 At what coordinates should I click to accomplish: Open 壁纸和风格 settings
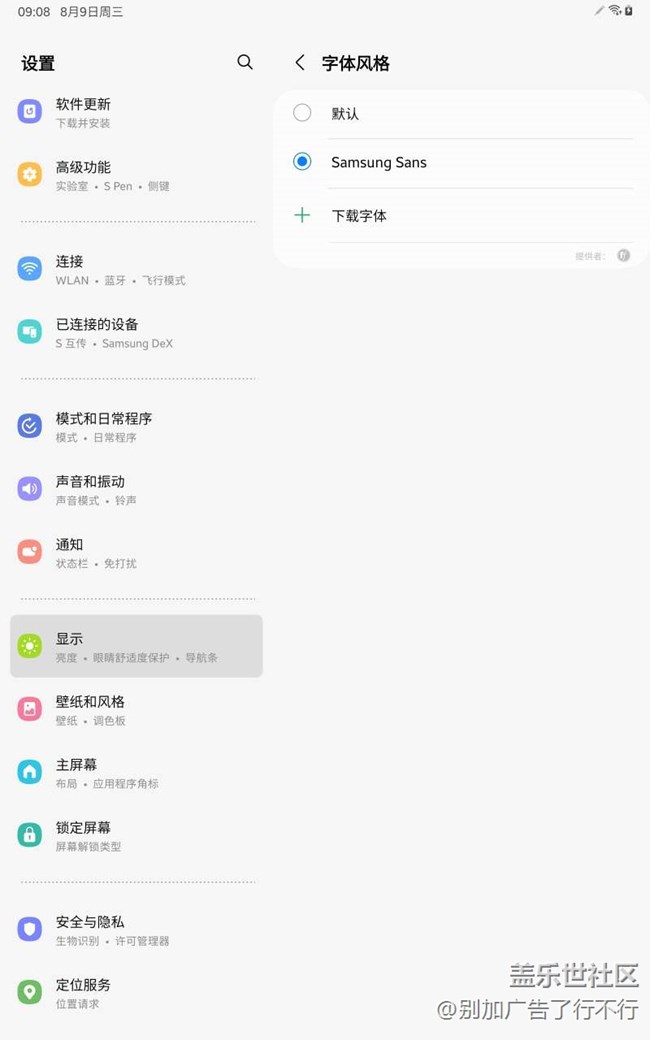point(90,709)
